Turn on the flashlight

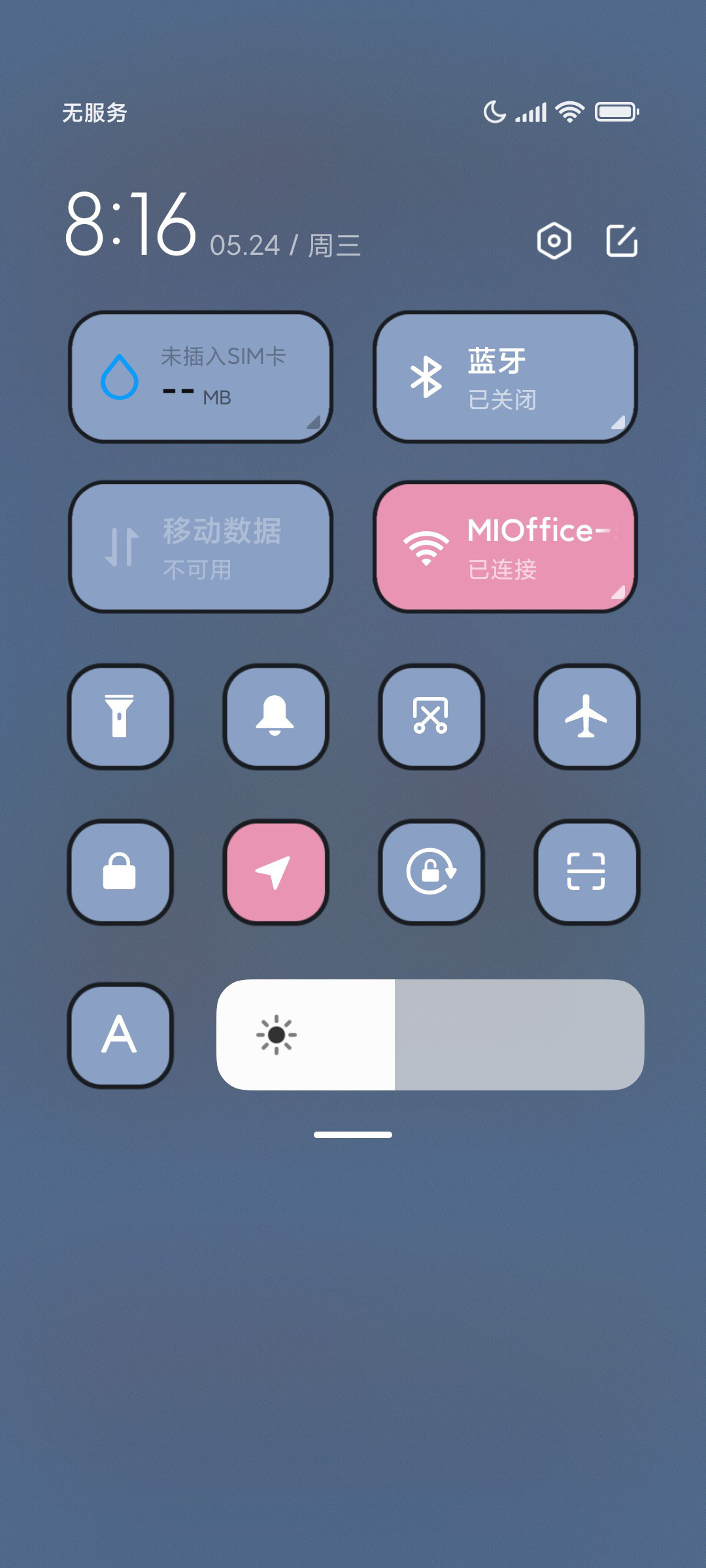120,717
